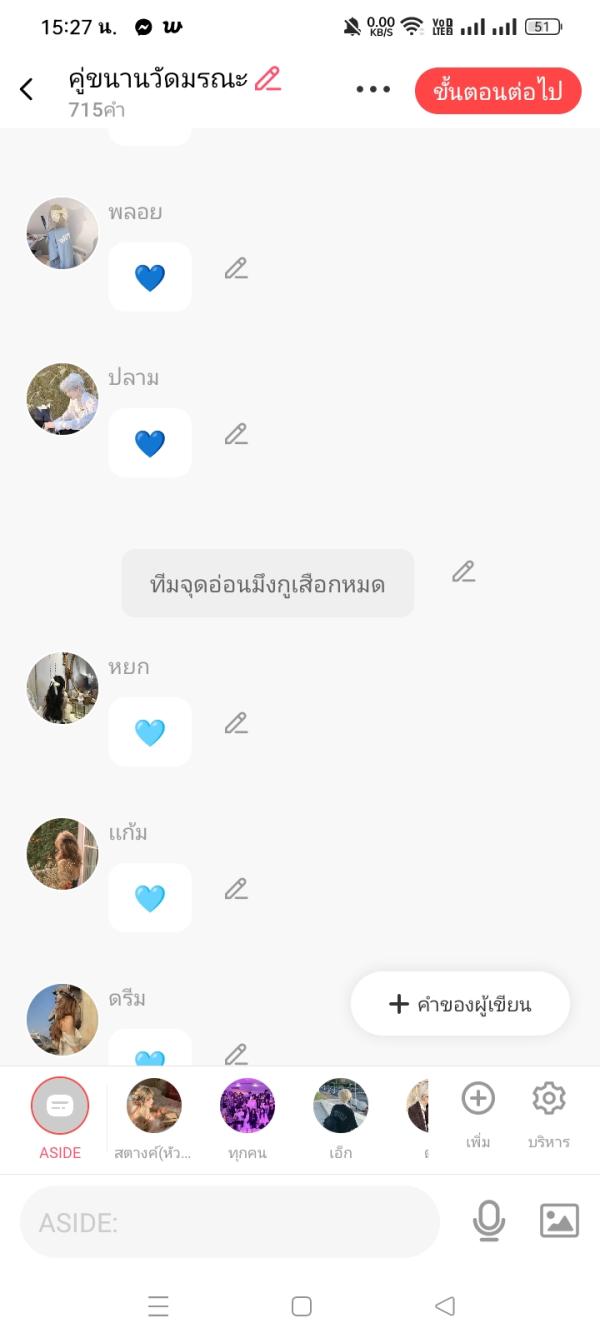This screenshot has height=1343, width=600.
Task: Edit ปลาม's blue heart message
Action: pos(236,434)
